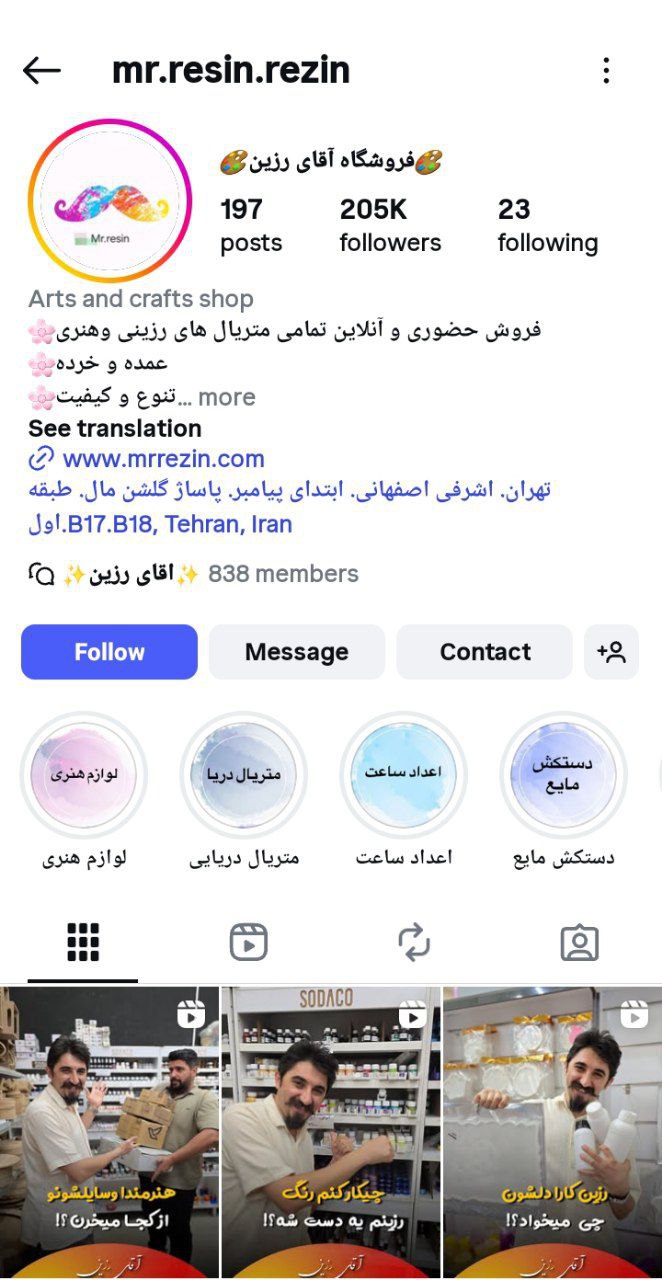Image resolution: width=662 pixels, height=1280 pixels.
Task: Expand the bio with more
Action: point(227,397)
